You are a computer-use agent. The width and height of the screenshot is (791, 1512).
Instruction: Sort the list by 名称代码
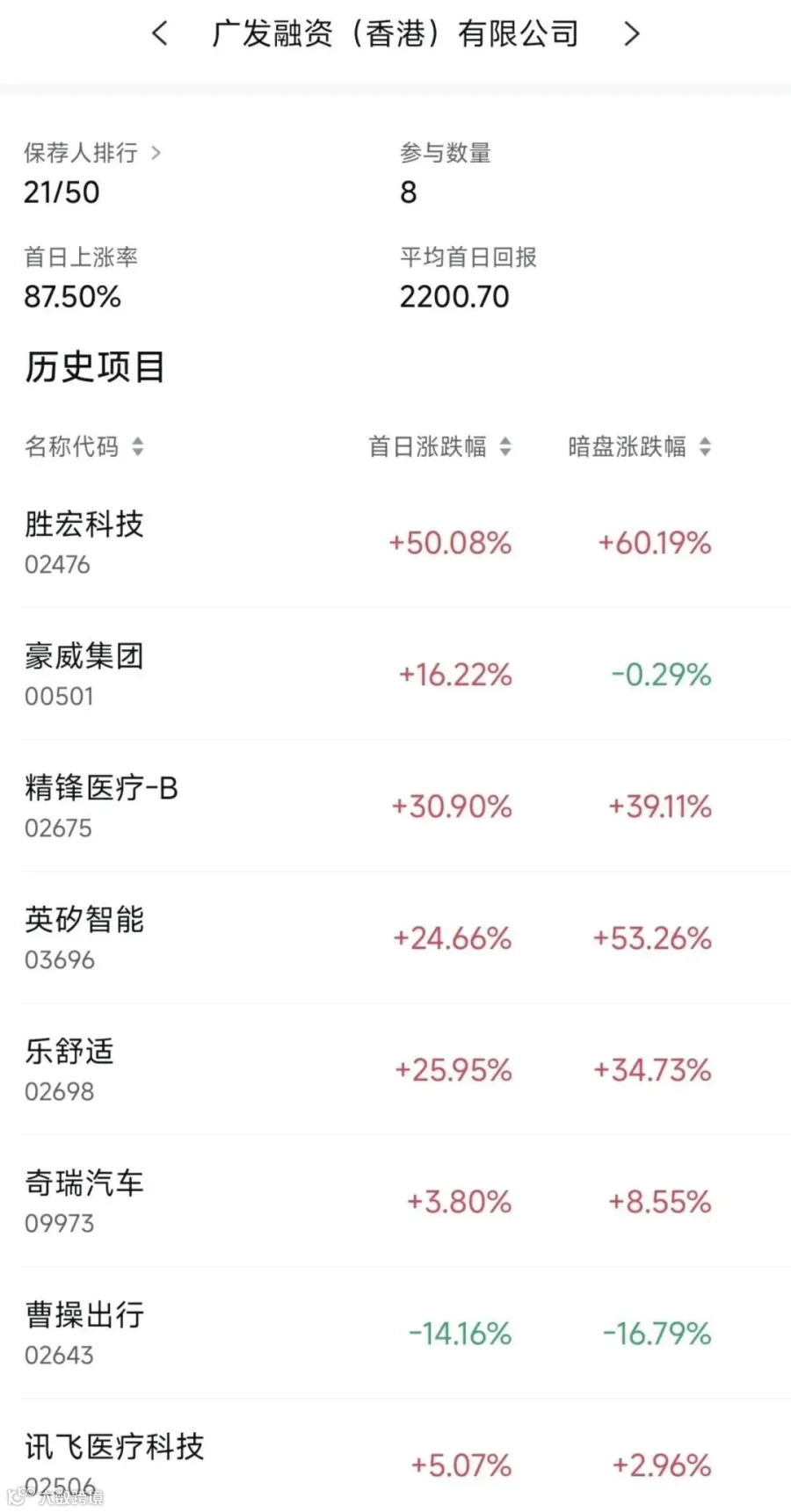84,446
